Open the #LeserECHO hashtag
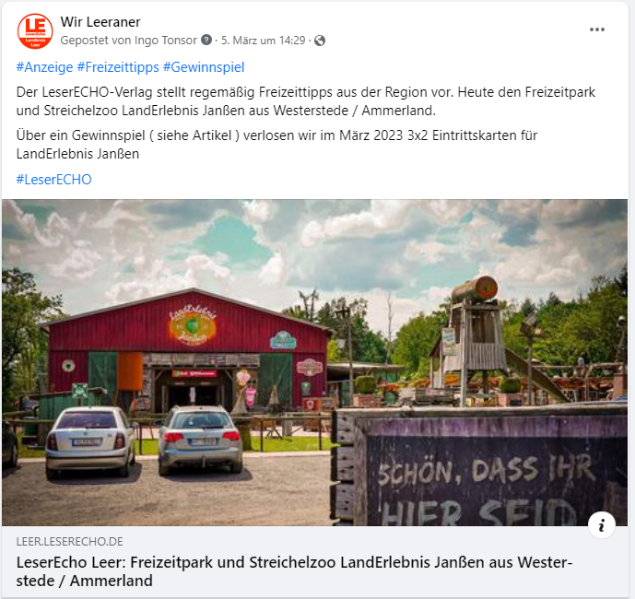This screenshot has width=635, height=599. click(x=54, y=179)
